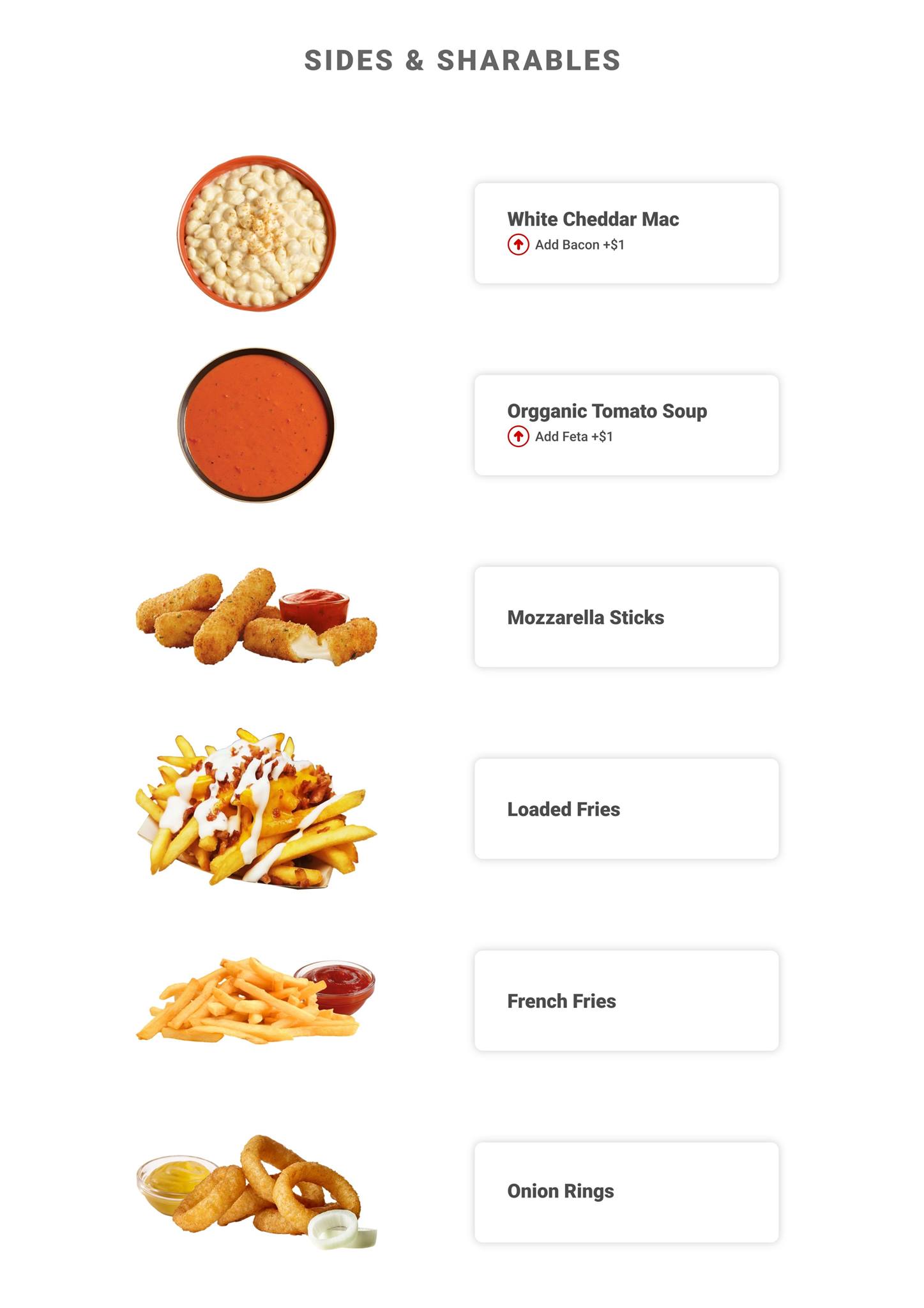Select the Onion Rings card
Viewport: 924px width, 1308px height.
[x=626, y=1192]
